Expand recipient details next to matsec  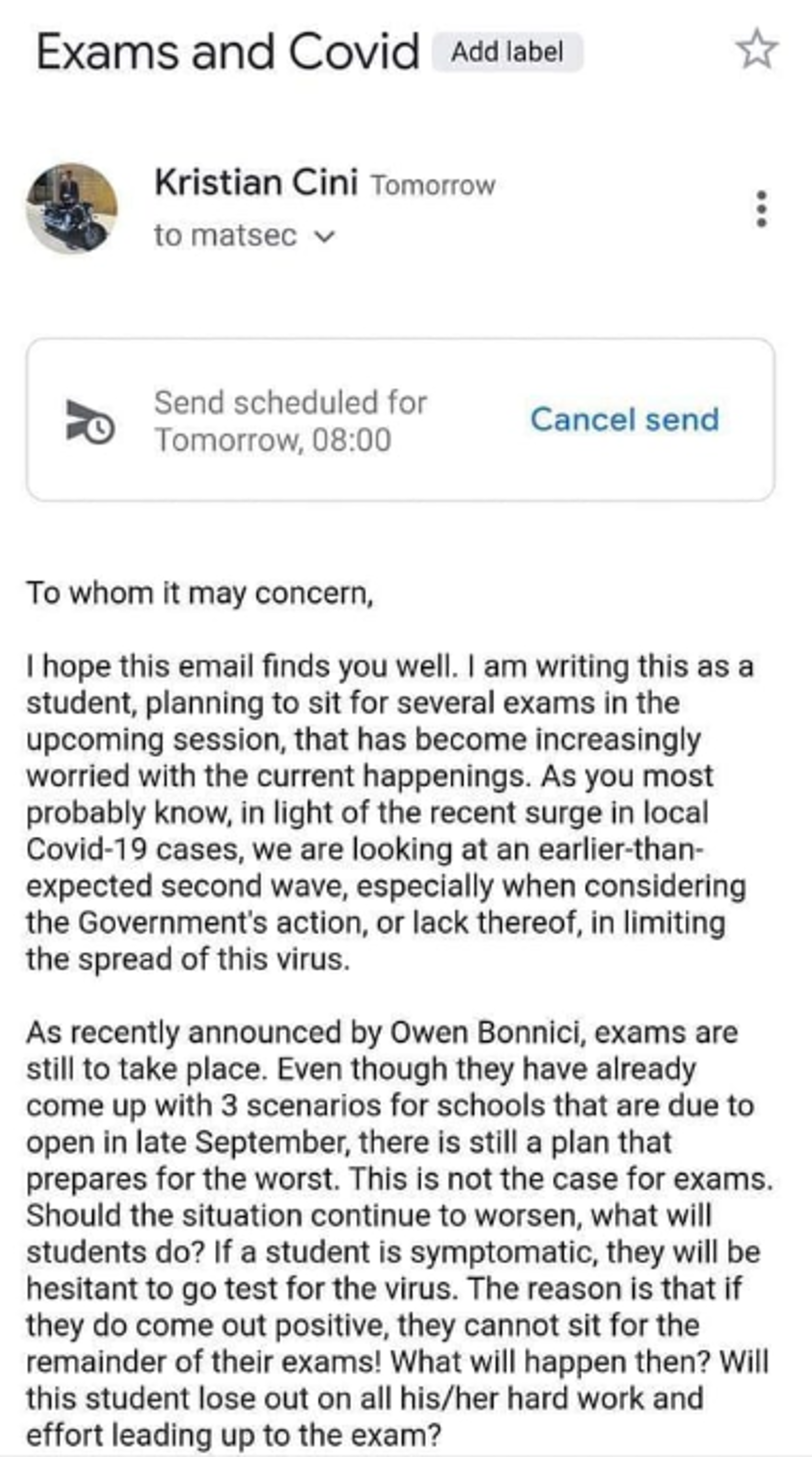tap(325, 236)
